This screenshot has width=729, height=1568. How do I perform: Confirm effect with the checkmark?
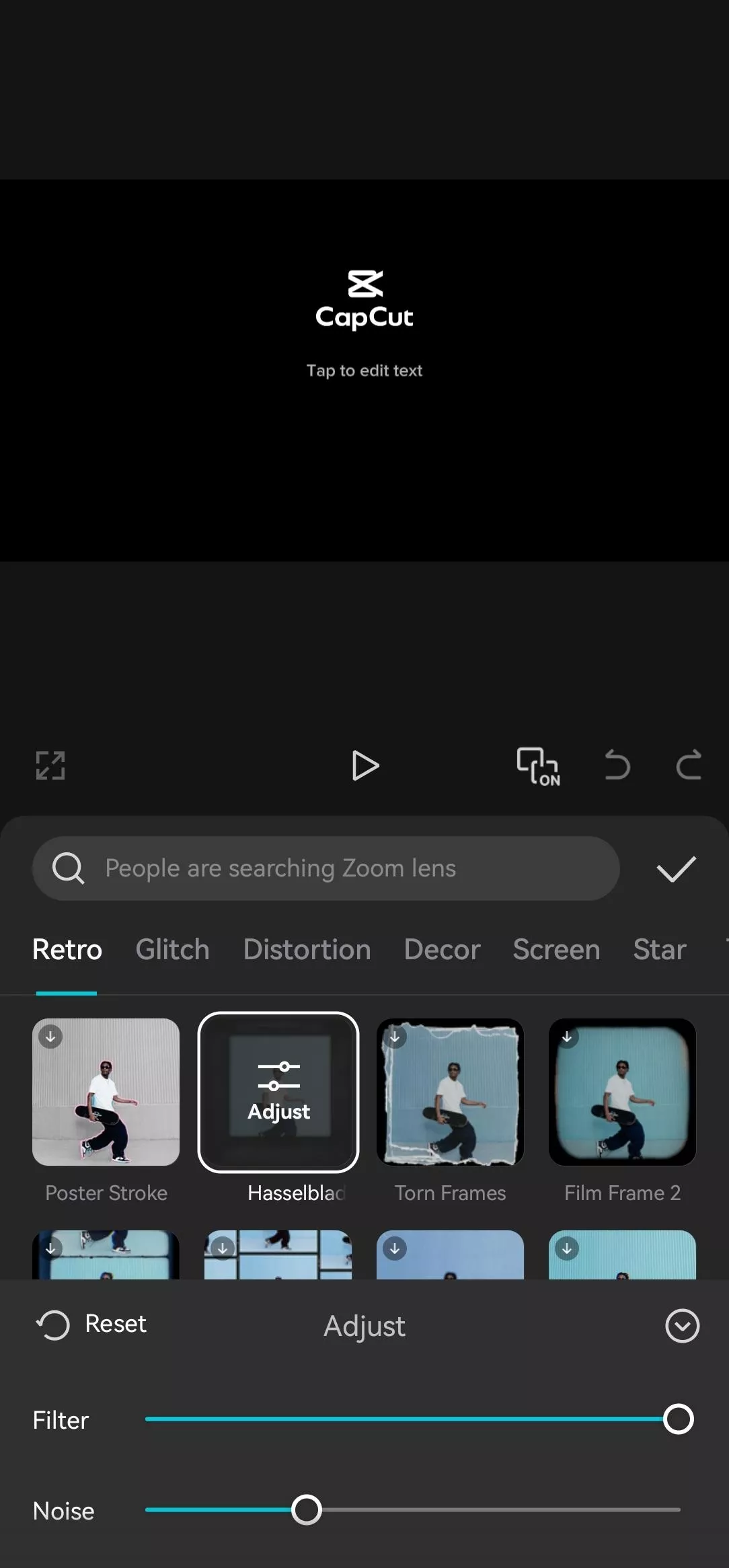(676, 868)
